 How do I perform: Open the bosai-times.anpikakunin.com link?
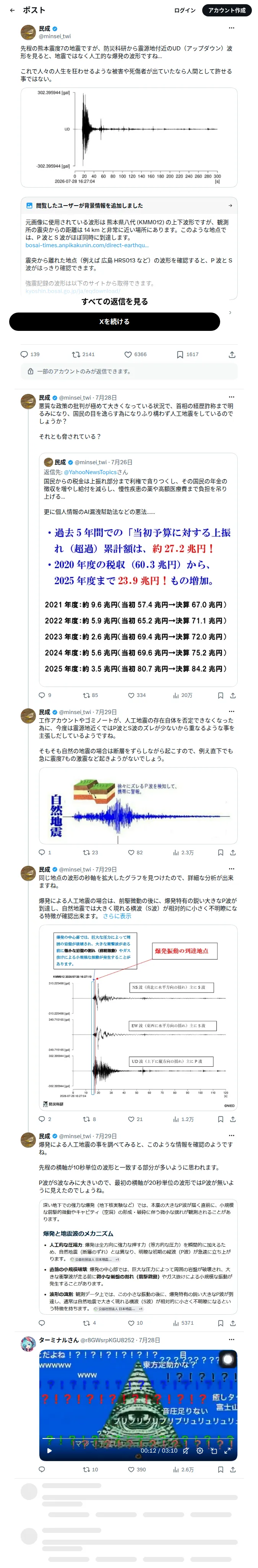pos(86,245)
